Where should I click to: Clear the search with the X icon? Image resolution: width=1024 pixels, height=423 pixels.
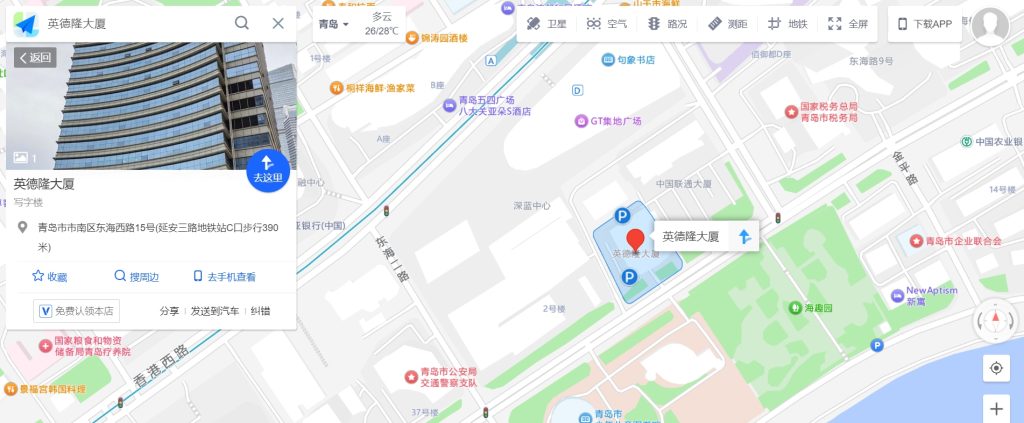(x=278, y=23)
